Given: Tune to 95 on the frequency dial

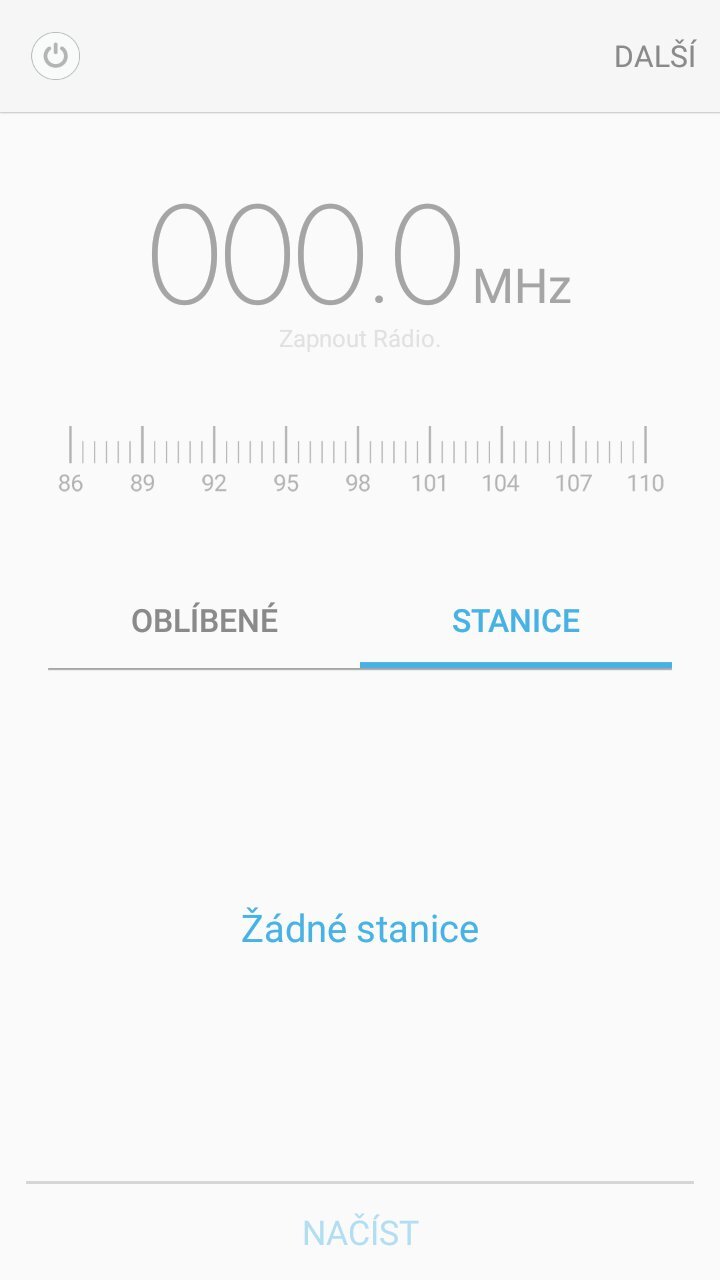Looking at the screenshot, I should point(286,483).
